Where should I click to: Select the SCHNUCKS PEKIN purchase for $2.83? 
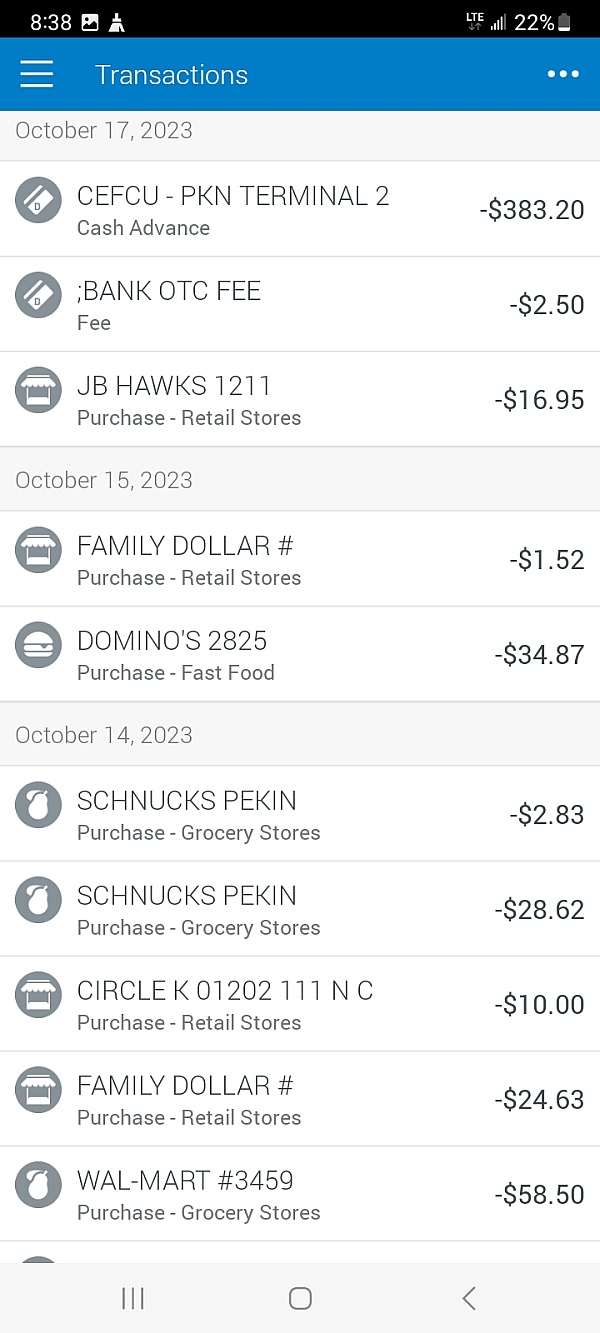(x=300, y=814)
